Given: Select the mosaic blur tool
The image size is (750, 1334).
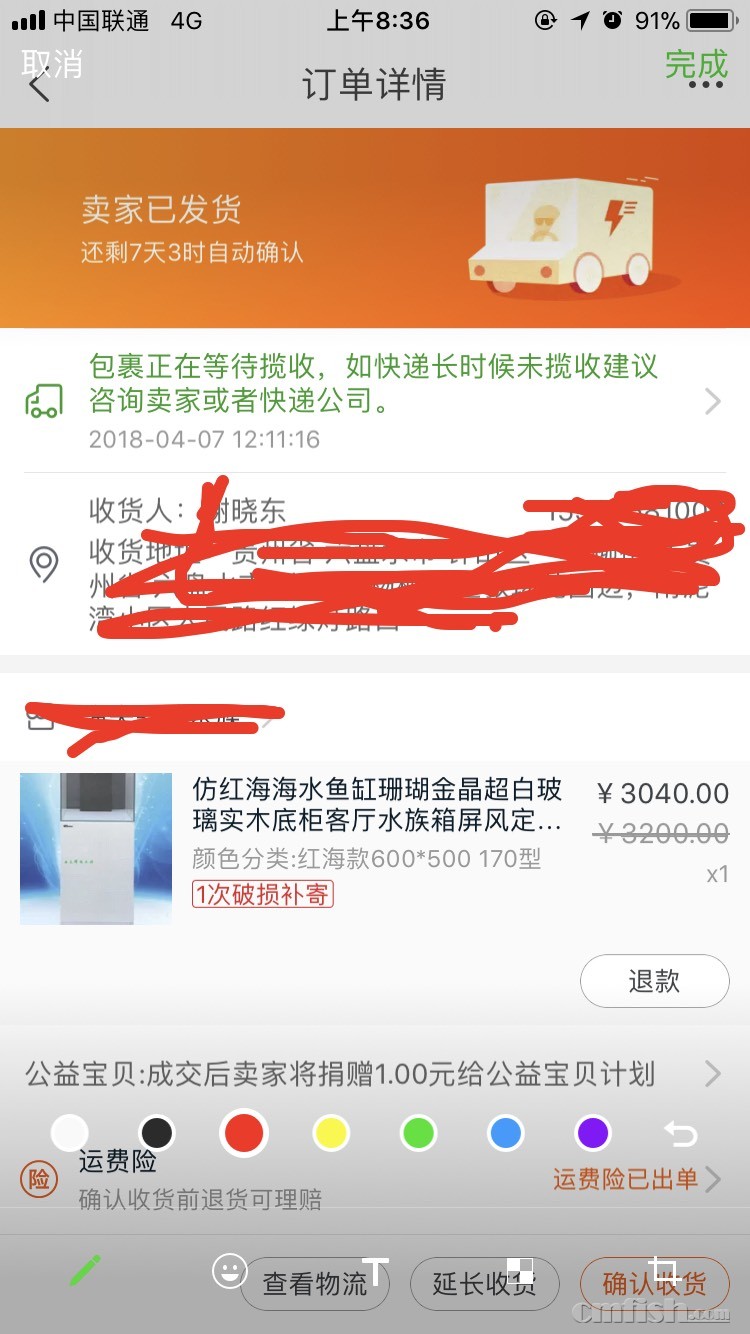Looking at the screenshot, I should tap(520, 1271).
